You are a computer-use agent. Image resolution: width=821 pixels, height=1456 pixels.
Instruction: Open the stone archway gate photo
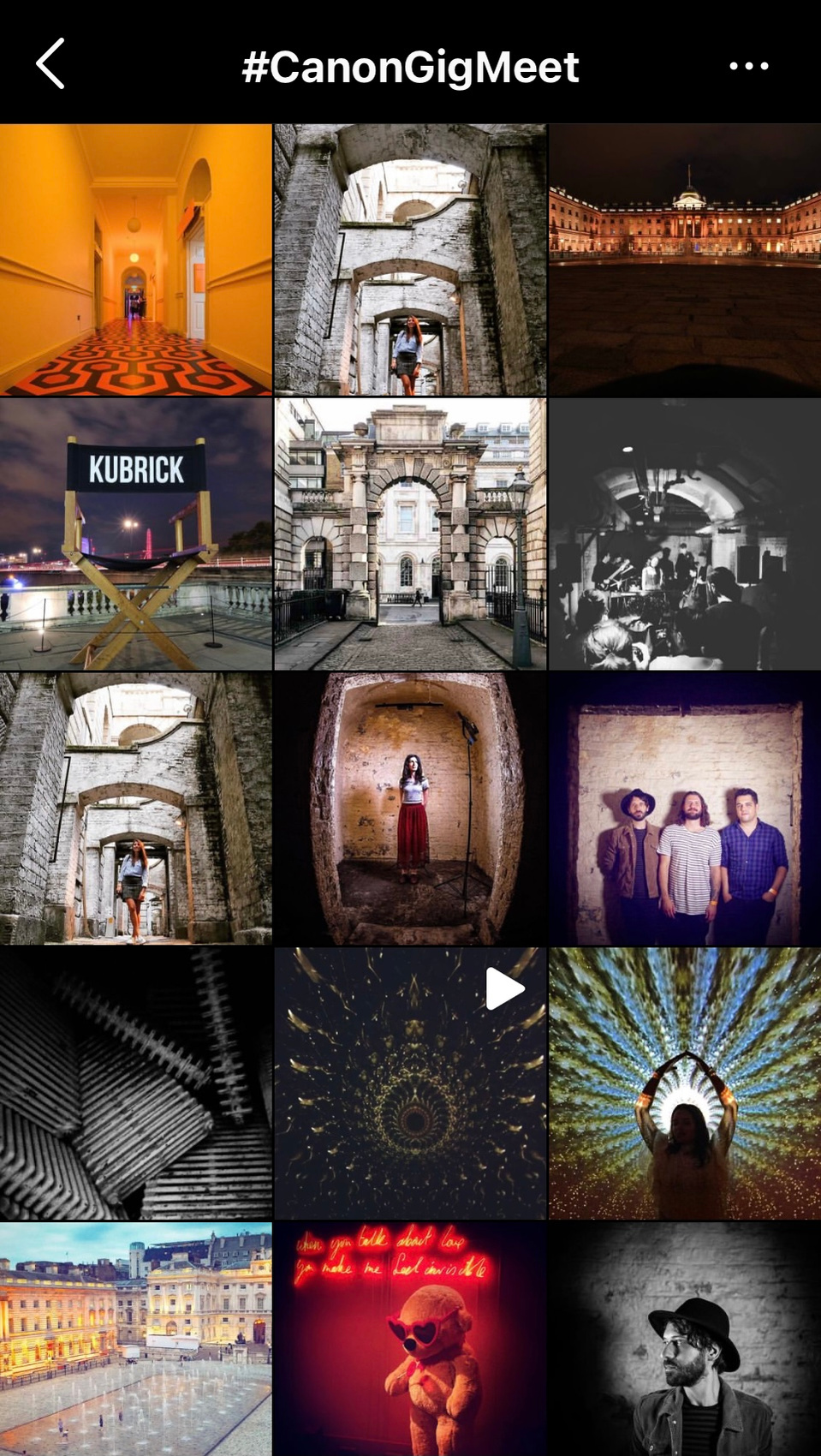coord(410,534)
